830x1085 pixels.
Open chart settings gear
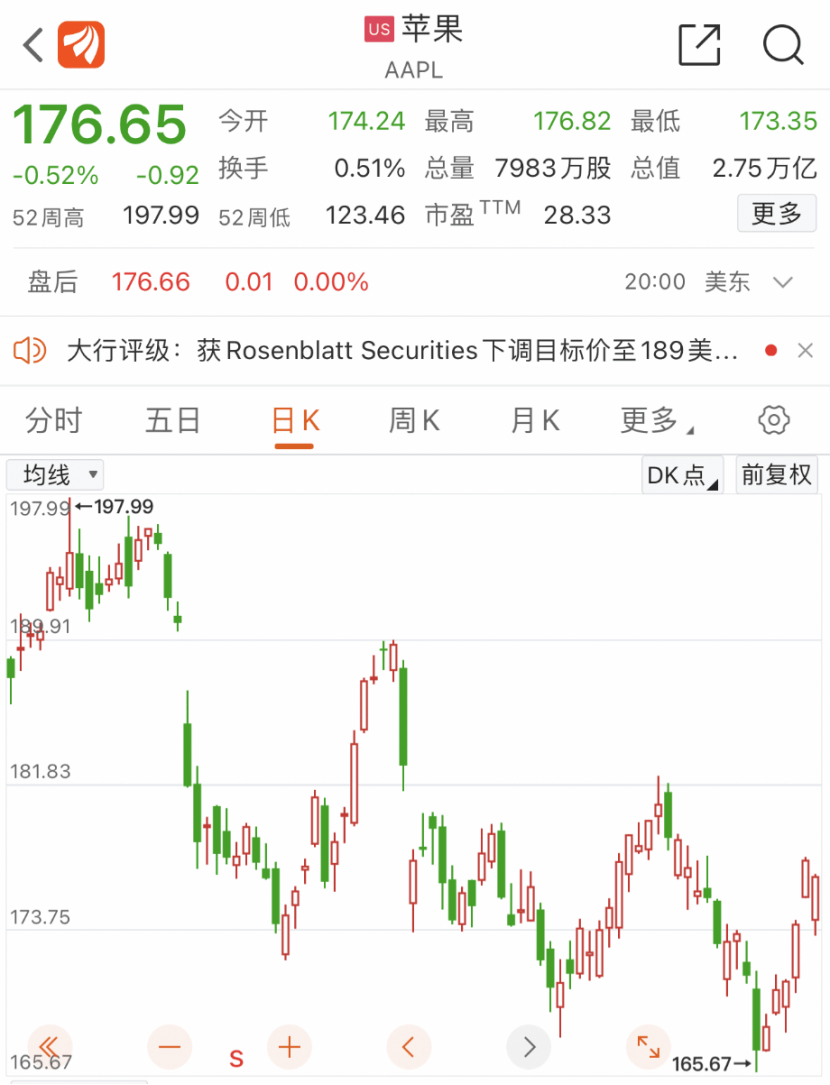(774, 421)
